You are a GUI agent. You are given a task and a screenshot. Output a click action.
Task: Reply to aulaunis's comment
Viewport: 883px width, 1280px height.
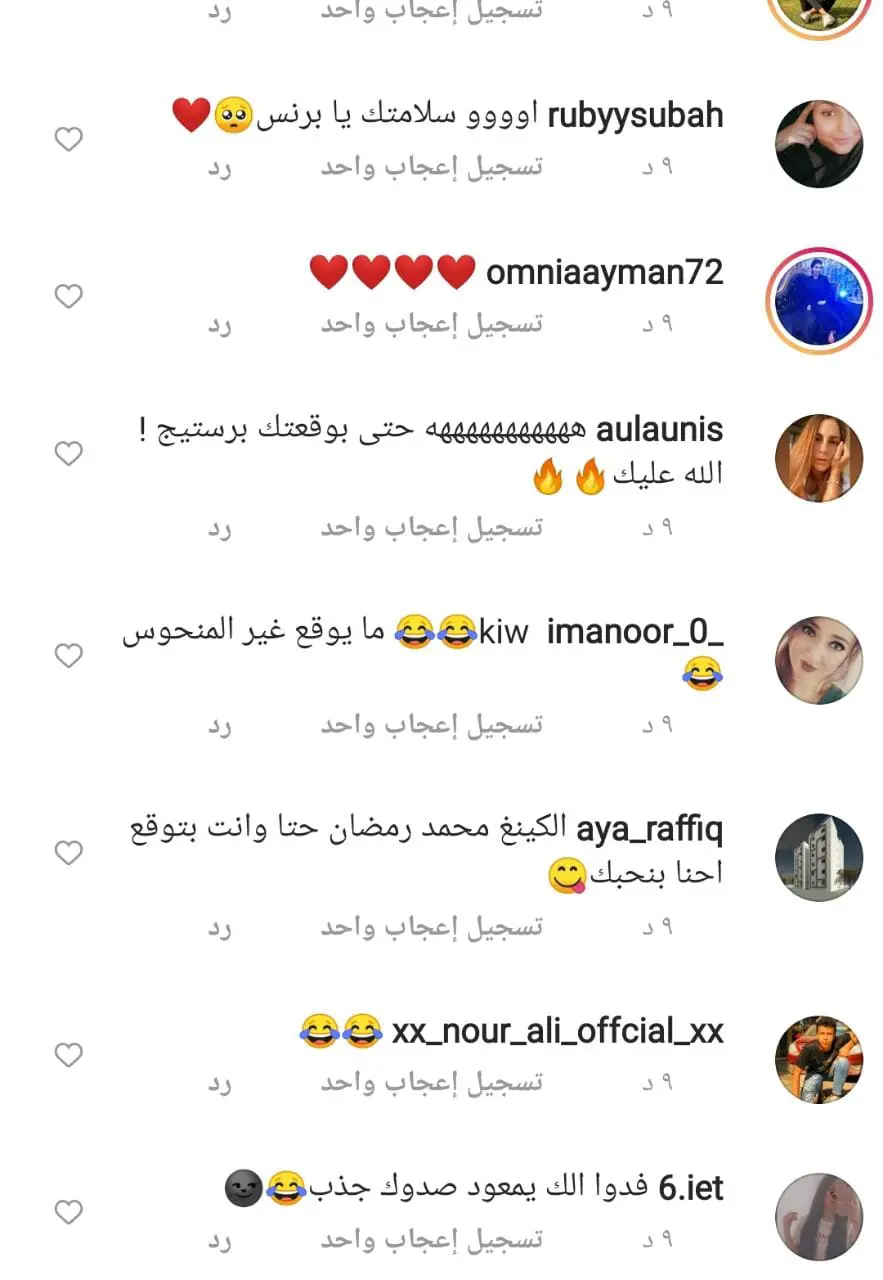tap(219, 528)
